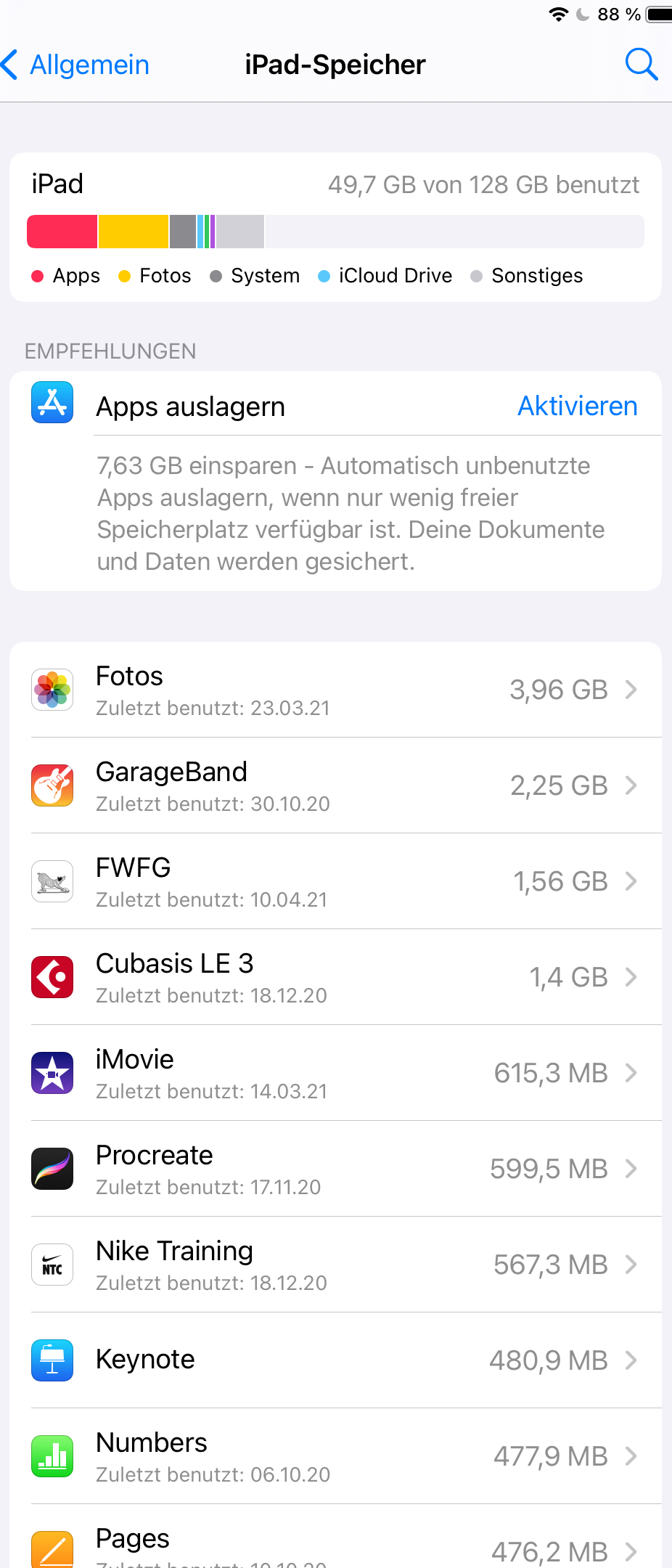The height and width of the screenshot is (1568, 672).
Task: Tap Aktivieren to offload unused apps
Action: 577,407
